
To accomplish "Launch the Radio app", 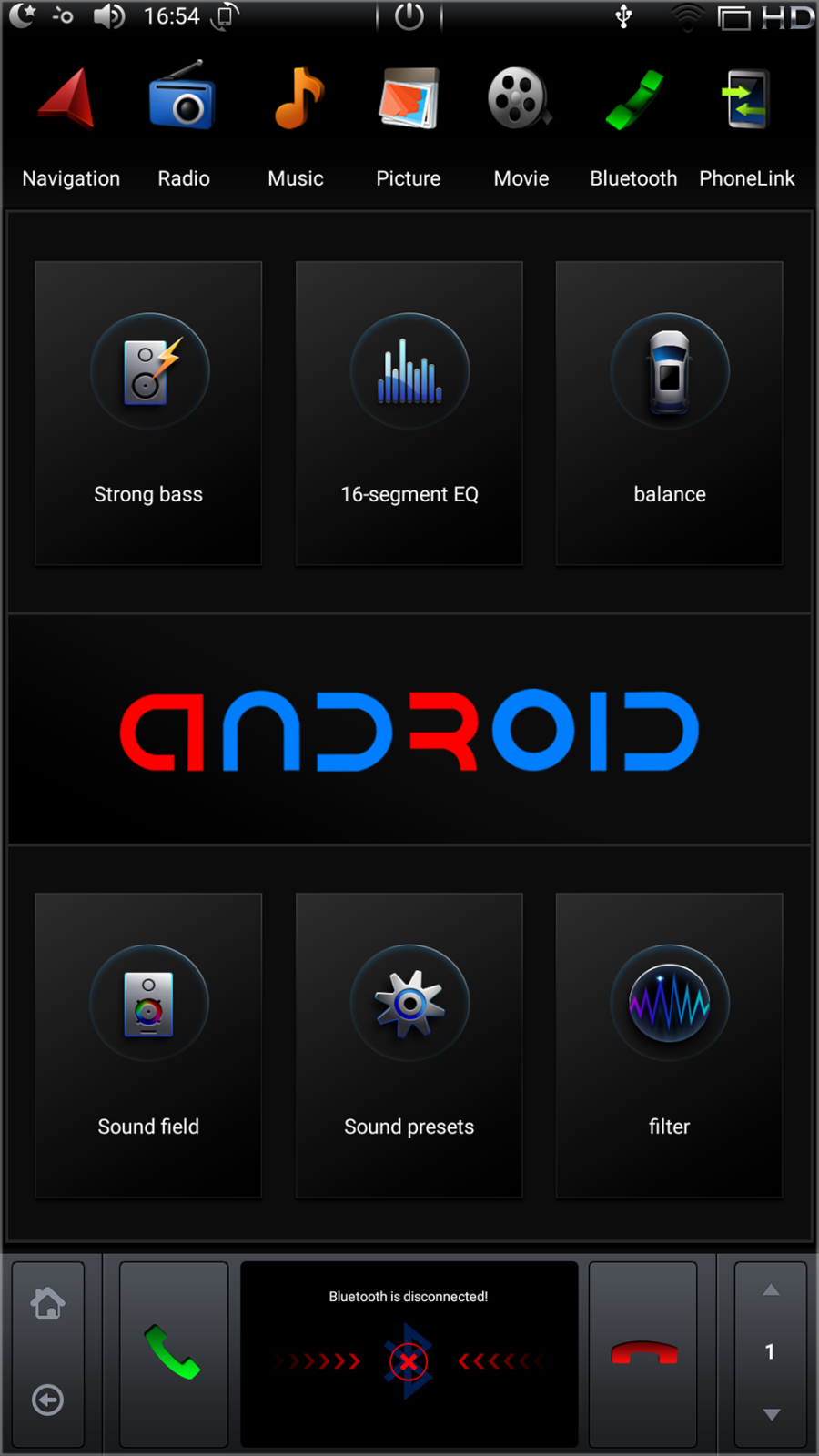I will (x=183, y=123).
